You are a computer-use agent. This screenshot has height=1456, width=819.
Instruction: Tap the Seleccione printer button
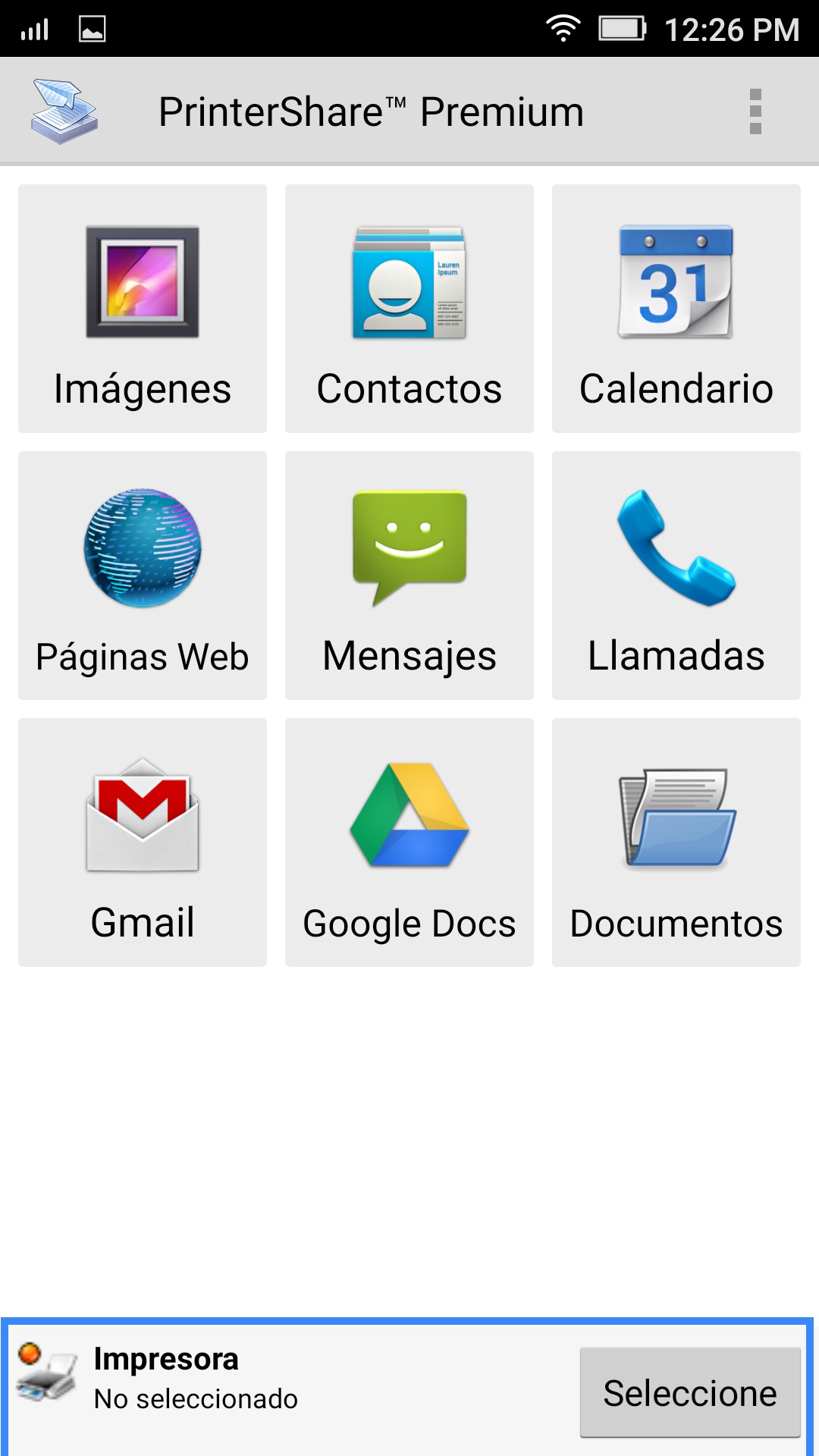[690, 1392]
